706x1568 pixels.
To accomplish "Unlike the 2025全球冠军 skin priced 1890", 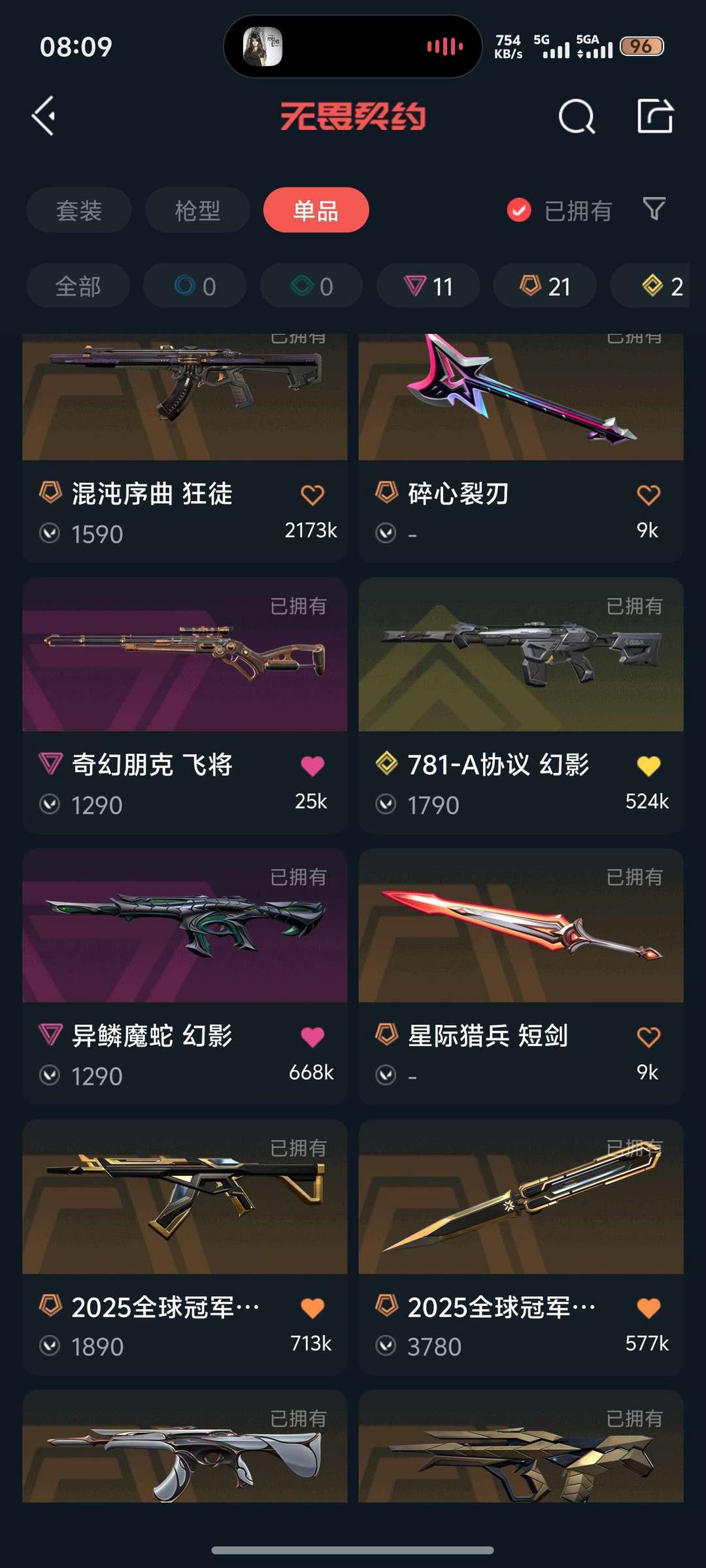I will pos(312,1308).
